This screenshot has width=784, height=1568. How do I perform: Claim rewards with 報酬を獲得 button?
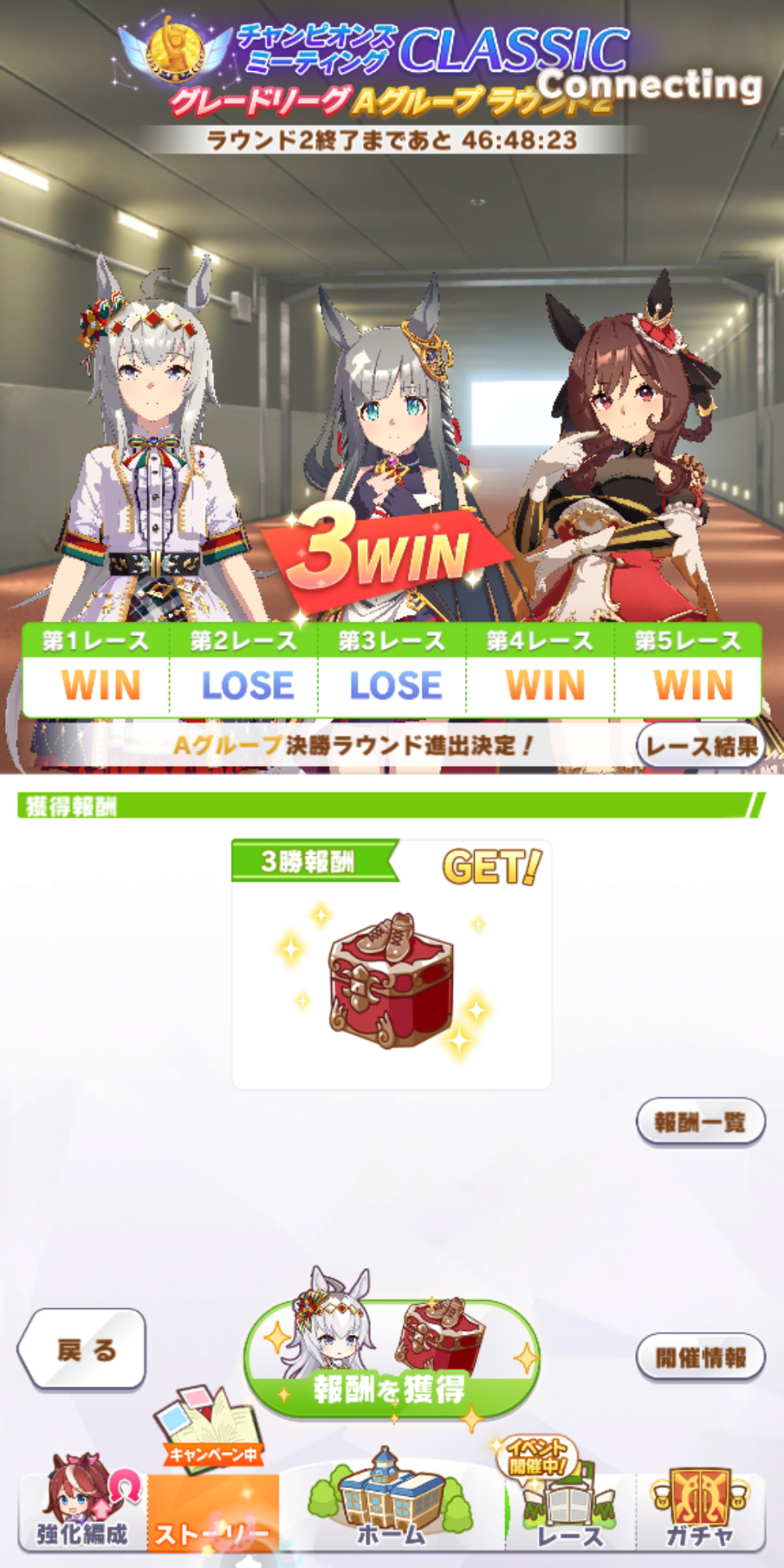pyautogui.click(x=392, y=1357)
